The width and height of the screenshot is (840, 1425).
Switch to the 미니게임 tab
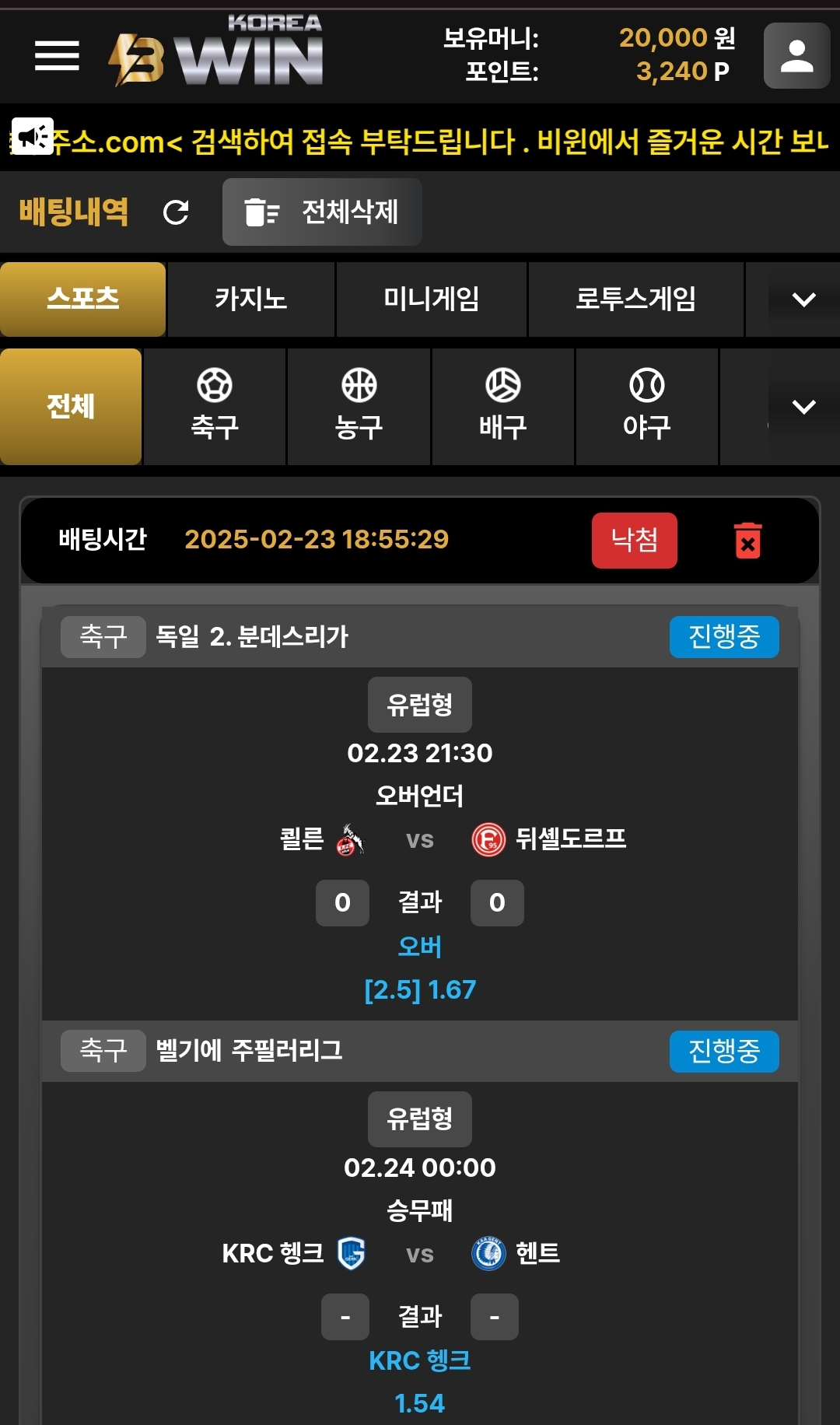(432, 299)
